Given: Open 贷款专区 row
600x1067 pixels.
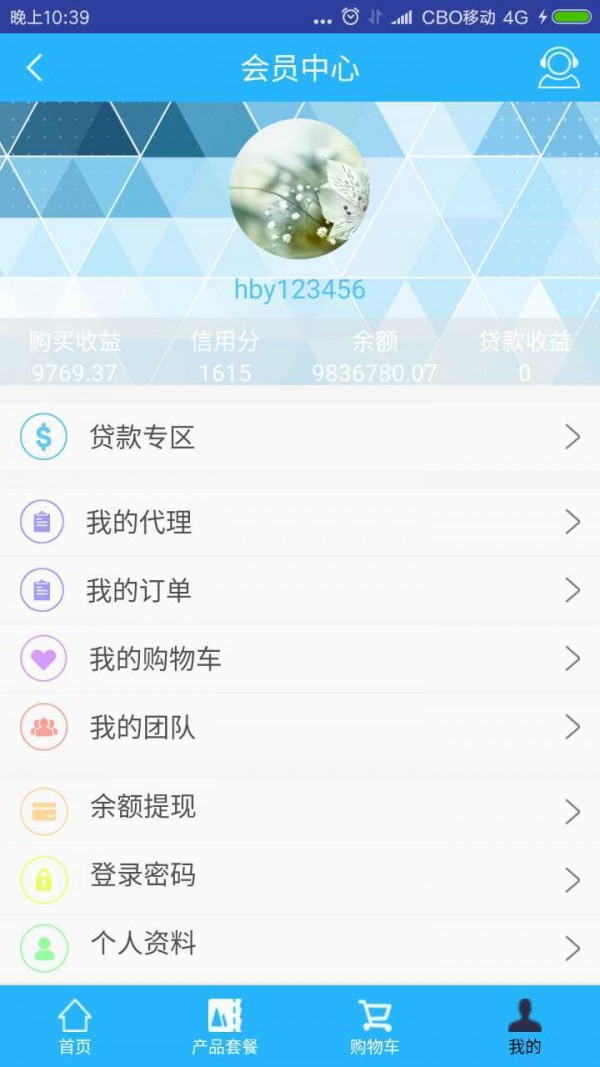Looking at the screenshot, I should (x=300, y=437).
